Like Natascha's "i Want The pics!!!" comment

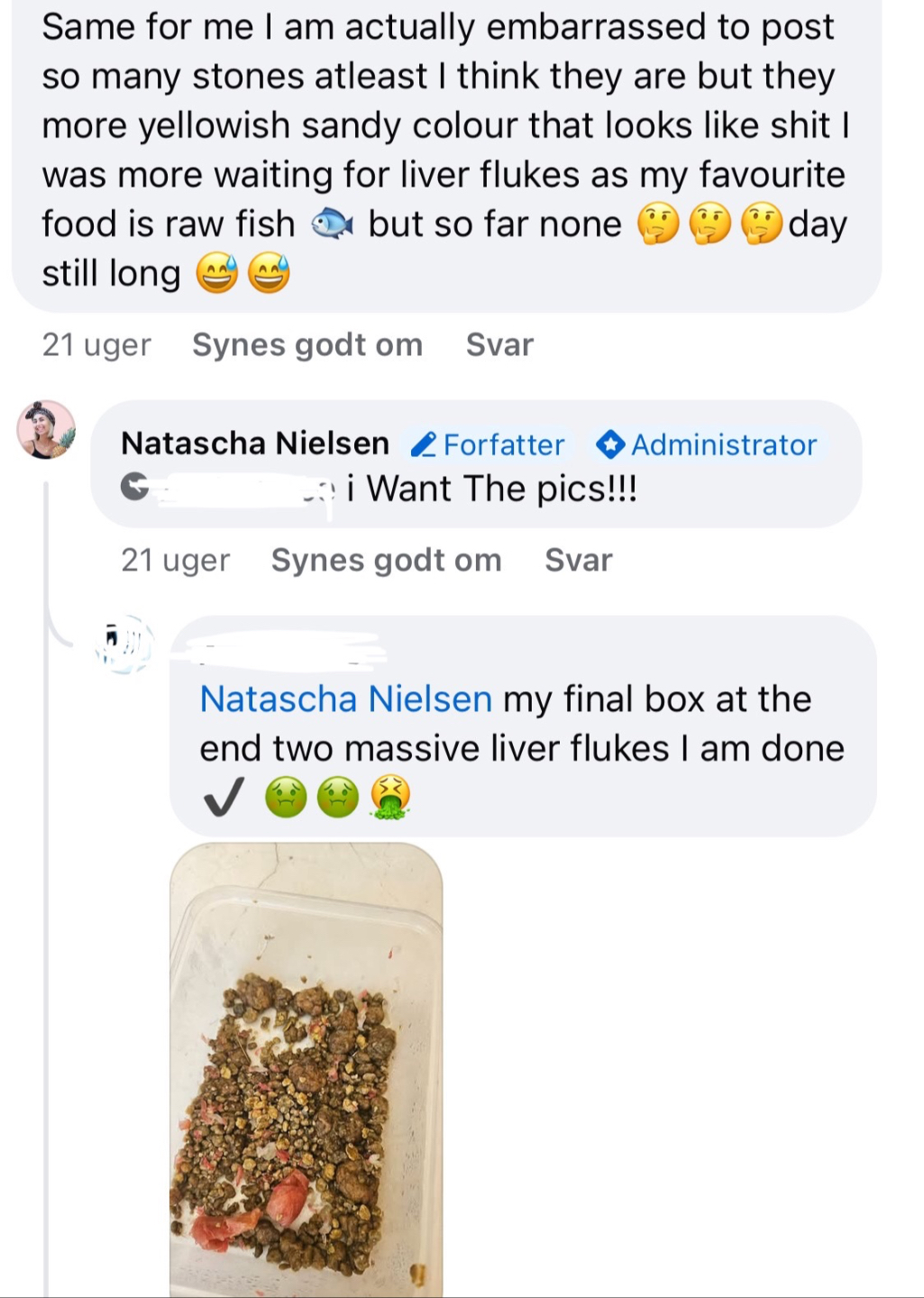(x=386, y=561)
